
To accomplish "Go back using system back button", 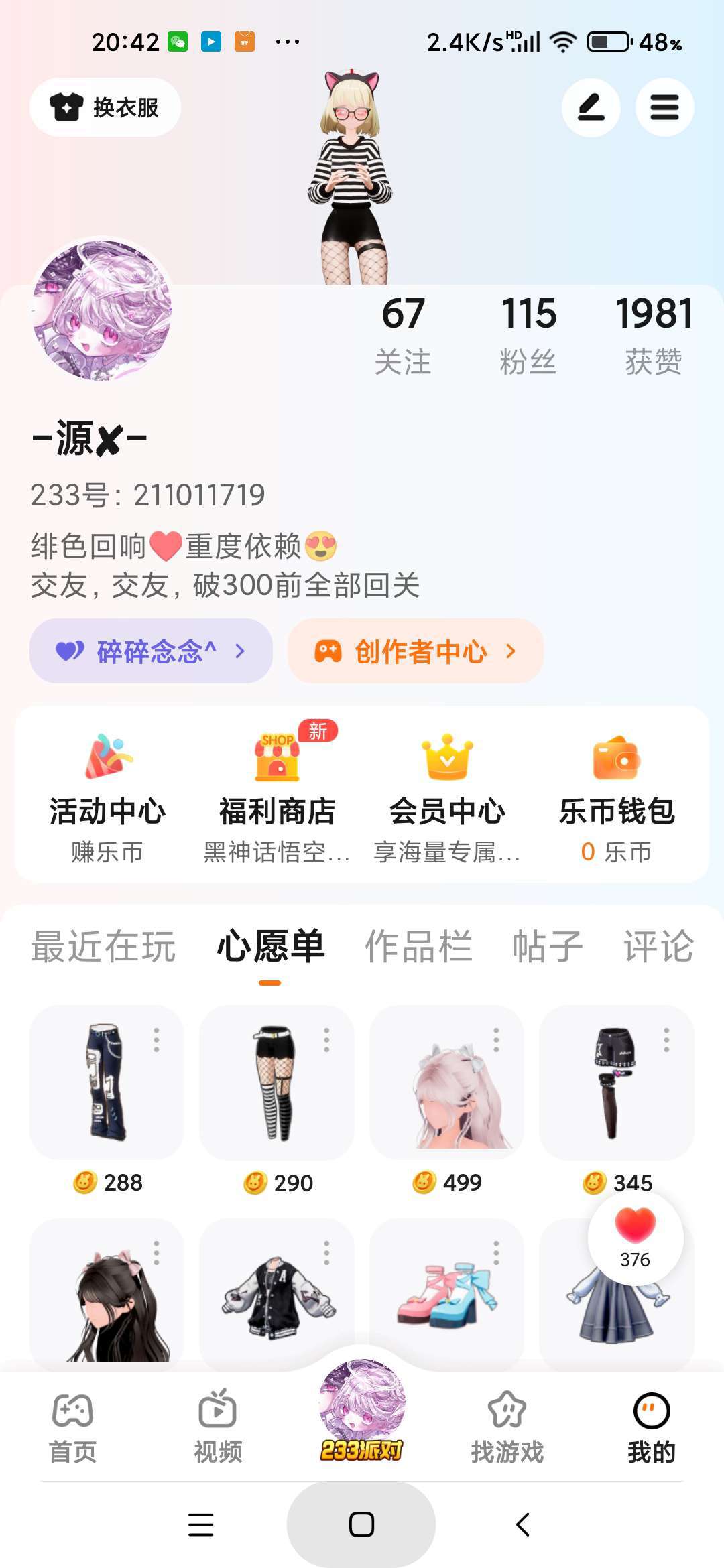I will (x=523, y=1524).
